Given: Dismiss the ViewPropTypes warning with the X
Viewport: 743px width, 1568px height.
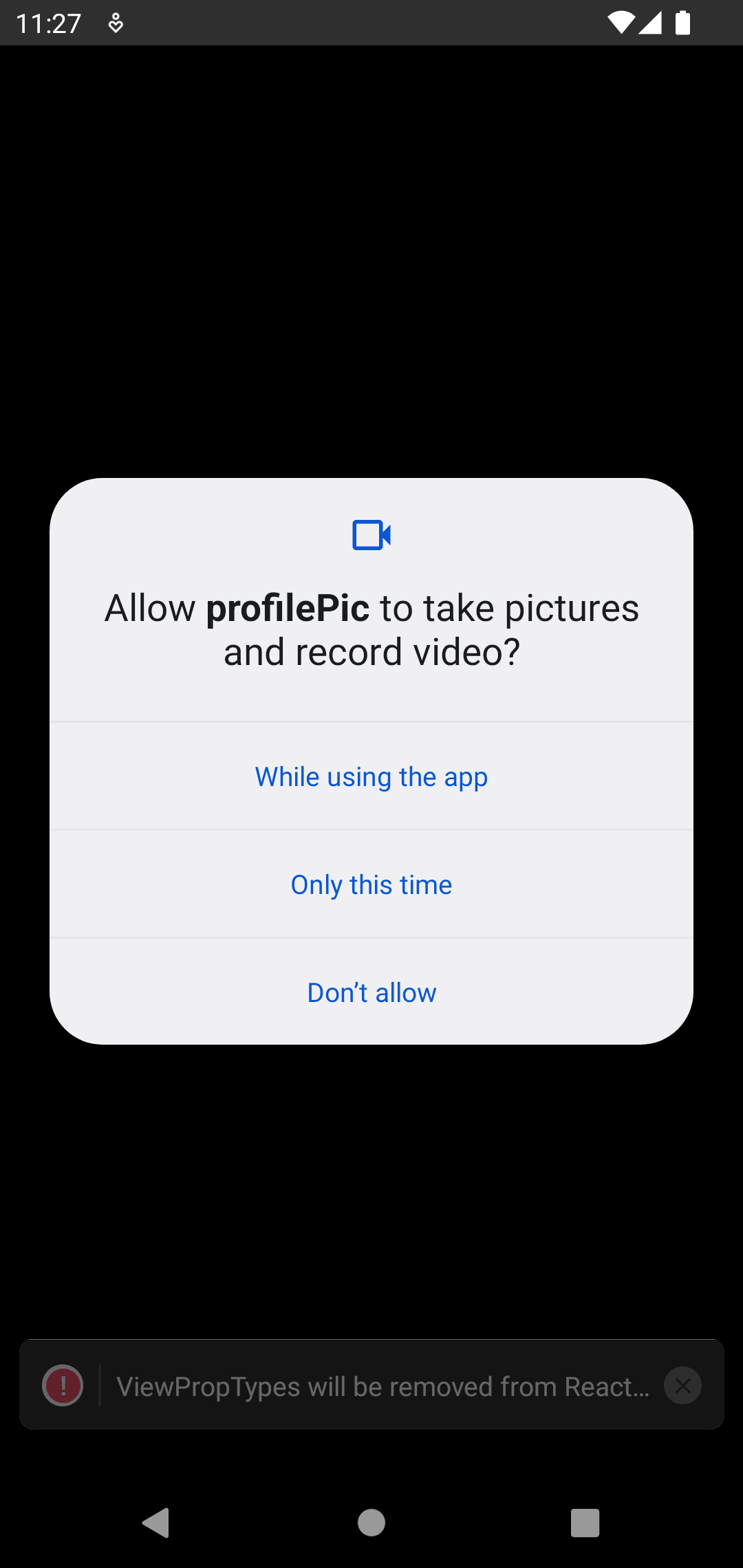Looking at the screenshot, I should [x=682, y=1386].
